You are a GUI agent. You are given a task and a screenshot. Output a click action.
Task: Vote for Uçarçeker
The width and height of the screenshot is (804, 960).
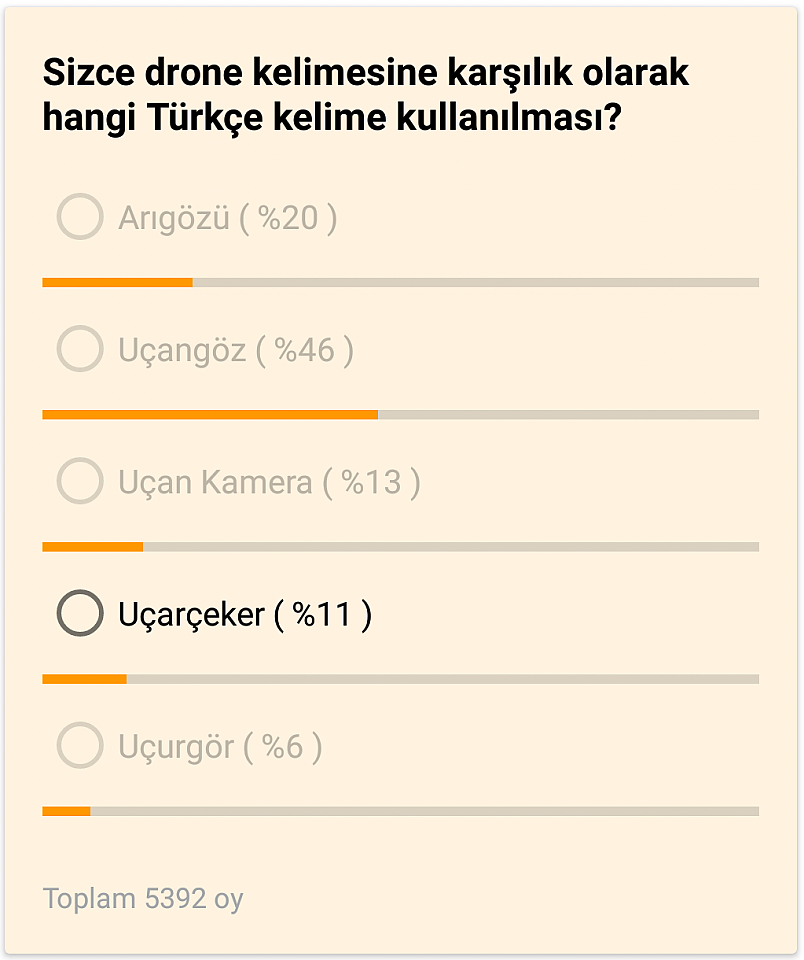80,613
